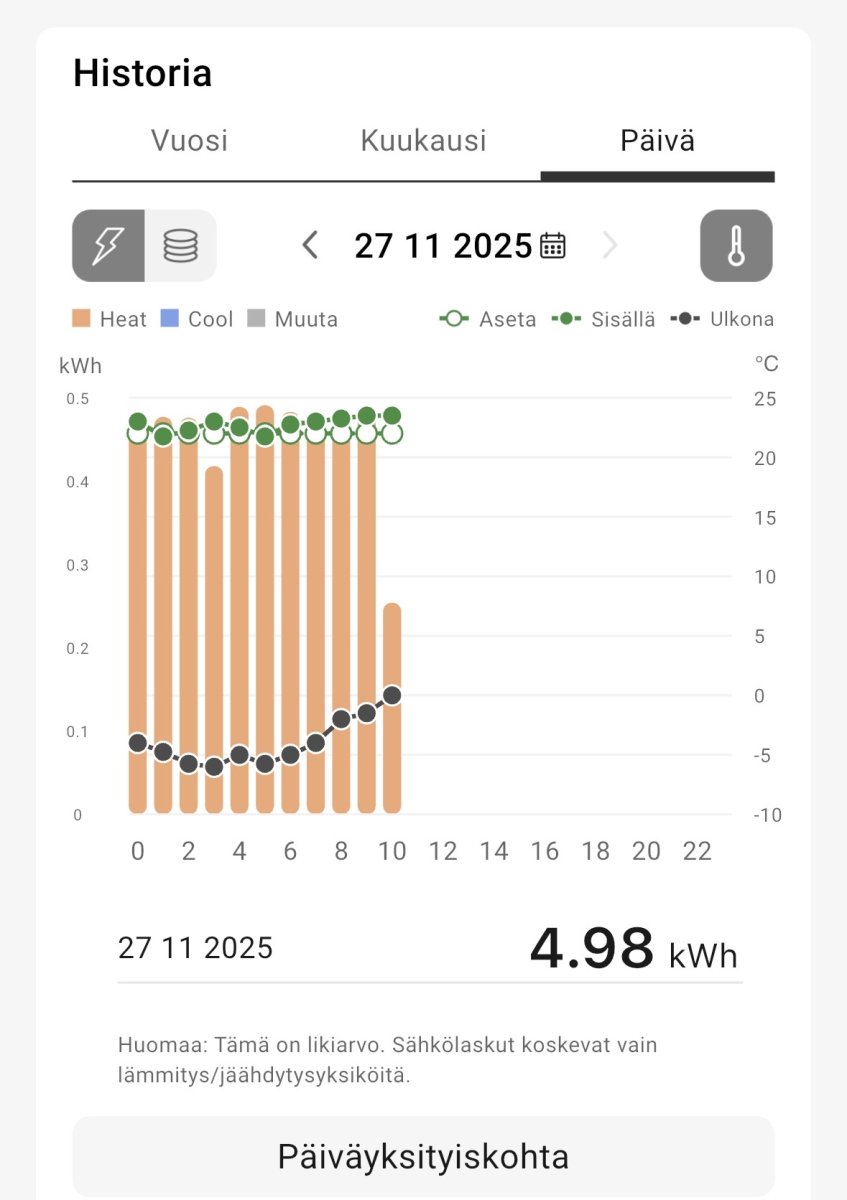
Task: Open Päiväyksityiskohta details
Action: click(x=423, y=1157)
